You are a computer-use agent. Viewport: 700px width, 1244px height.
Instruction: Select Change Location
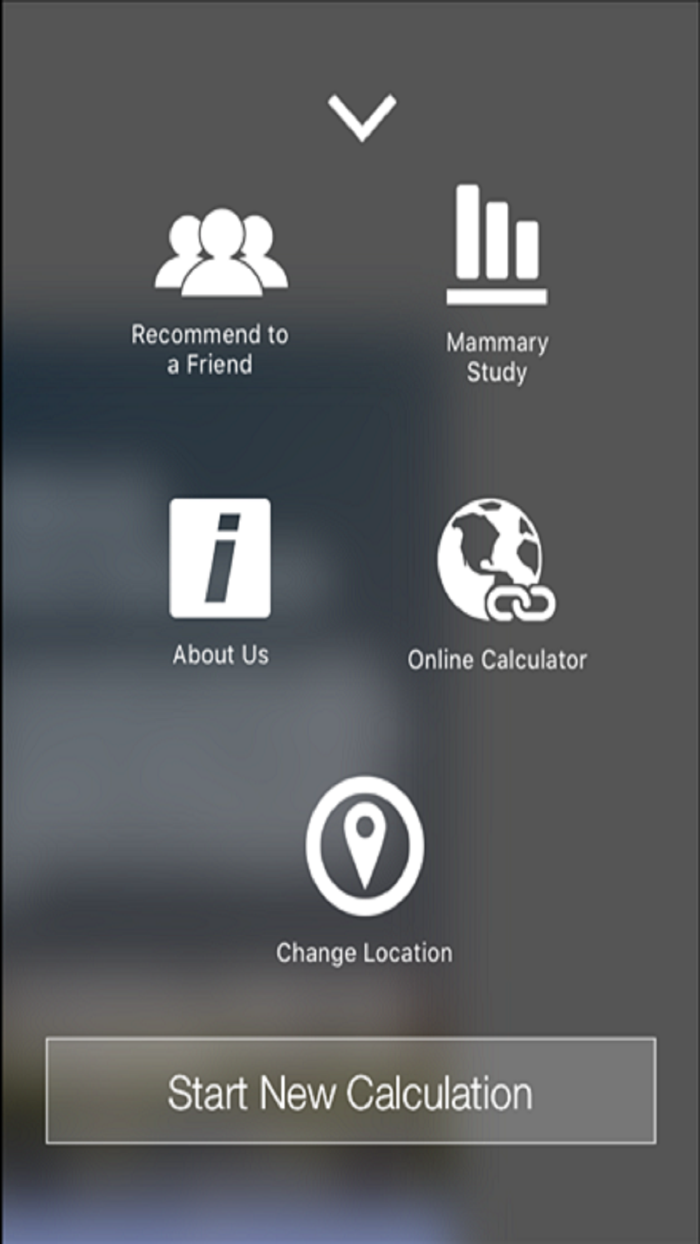click(364, 870)
